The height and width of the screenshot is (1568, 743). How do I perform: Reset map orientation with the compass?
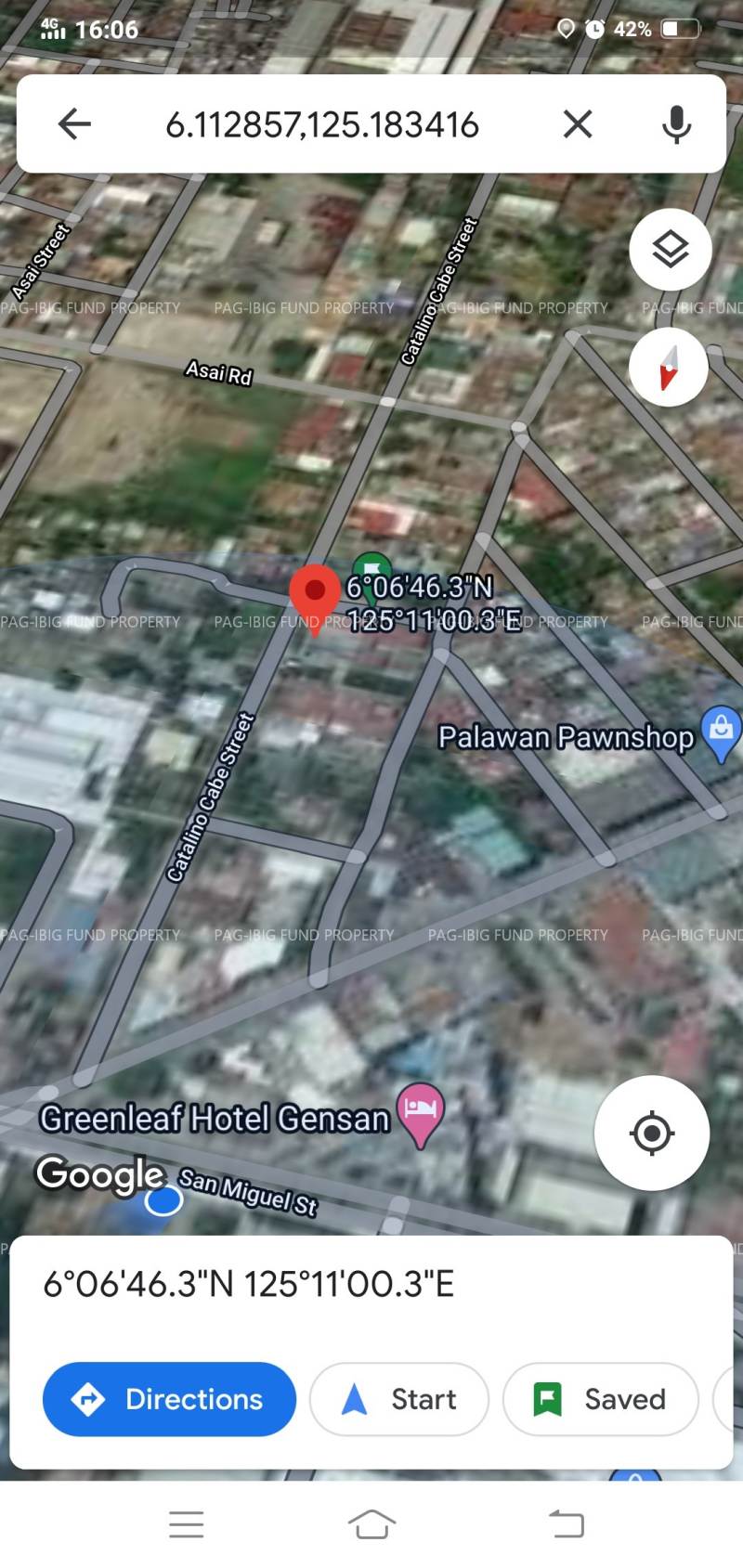pyautogui.click(x=669, y=368)
